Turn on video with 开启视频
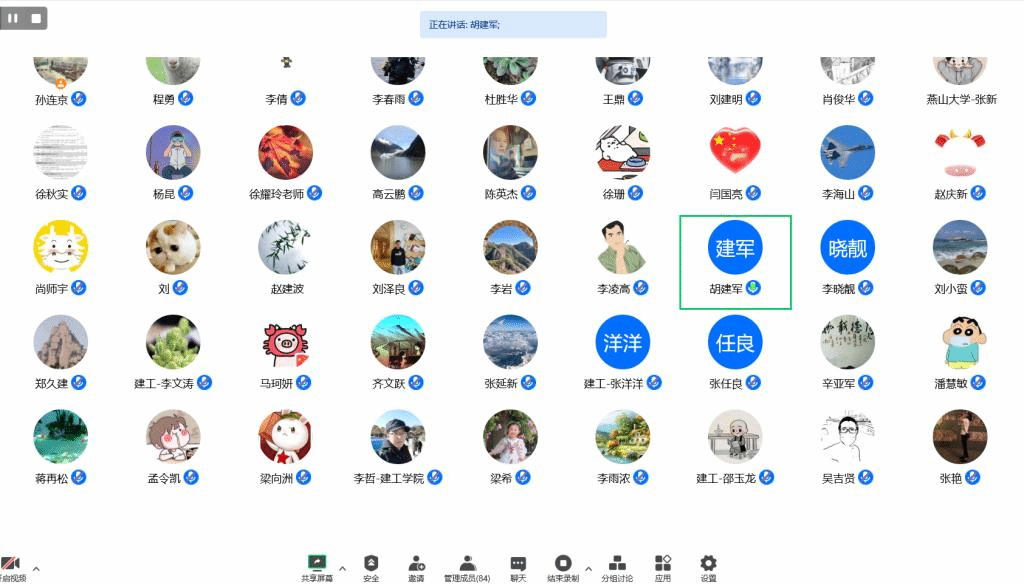The image size is (1024, 585). (11, 567)
